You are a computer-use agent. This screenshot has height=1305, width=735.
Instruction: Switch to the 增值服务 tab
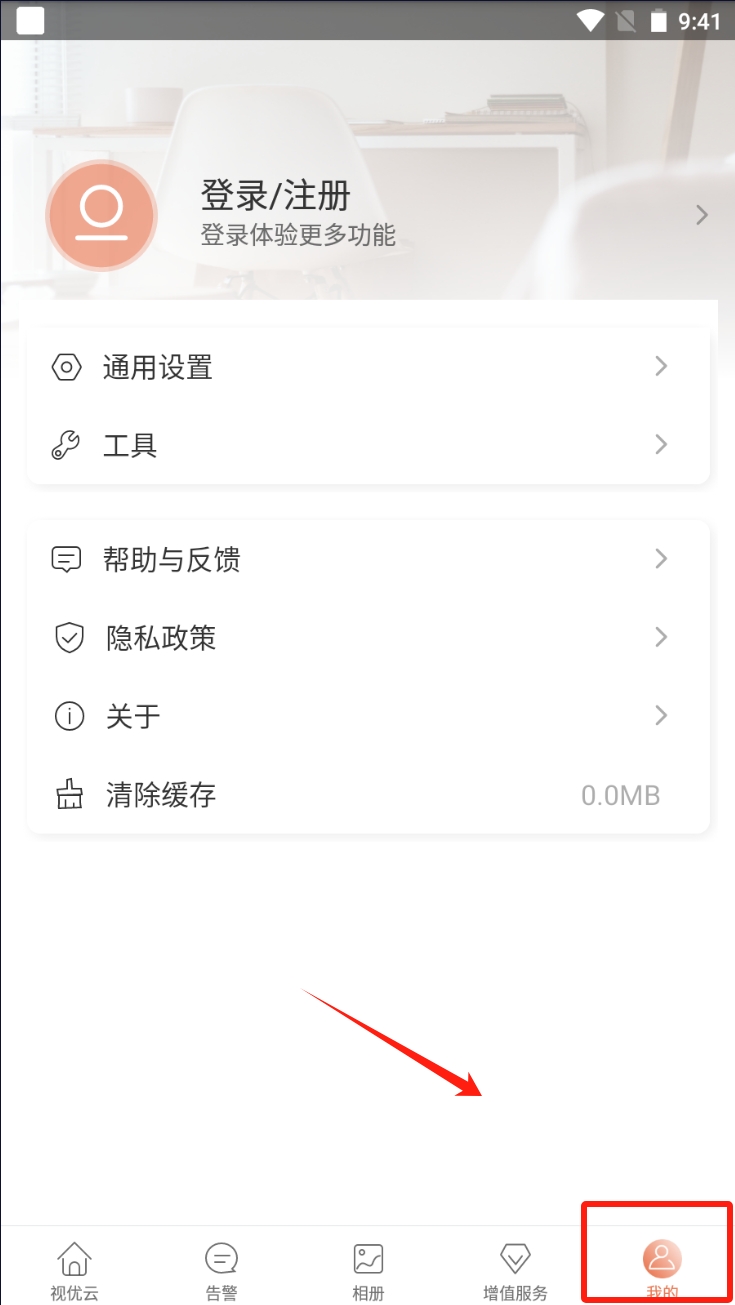(515, 1269)
